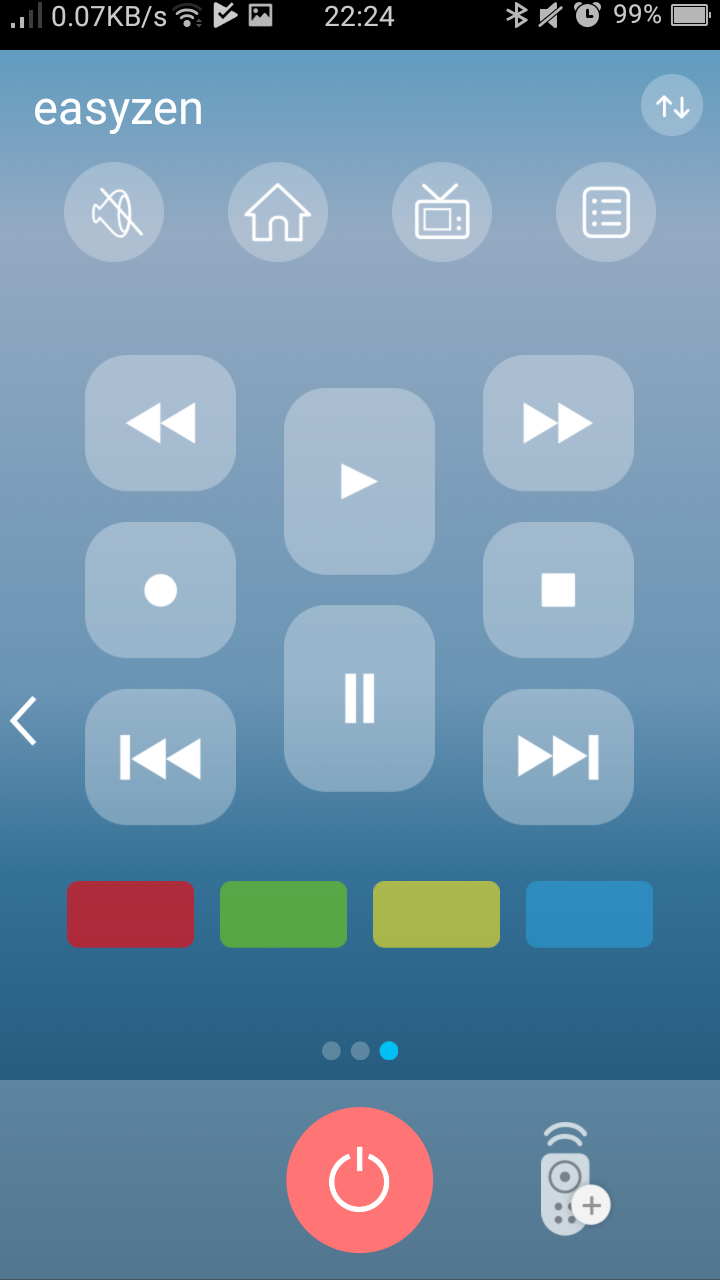This screenshot has height=1280, width=720.
Task: Tap the red color button
Action: 130,914
